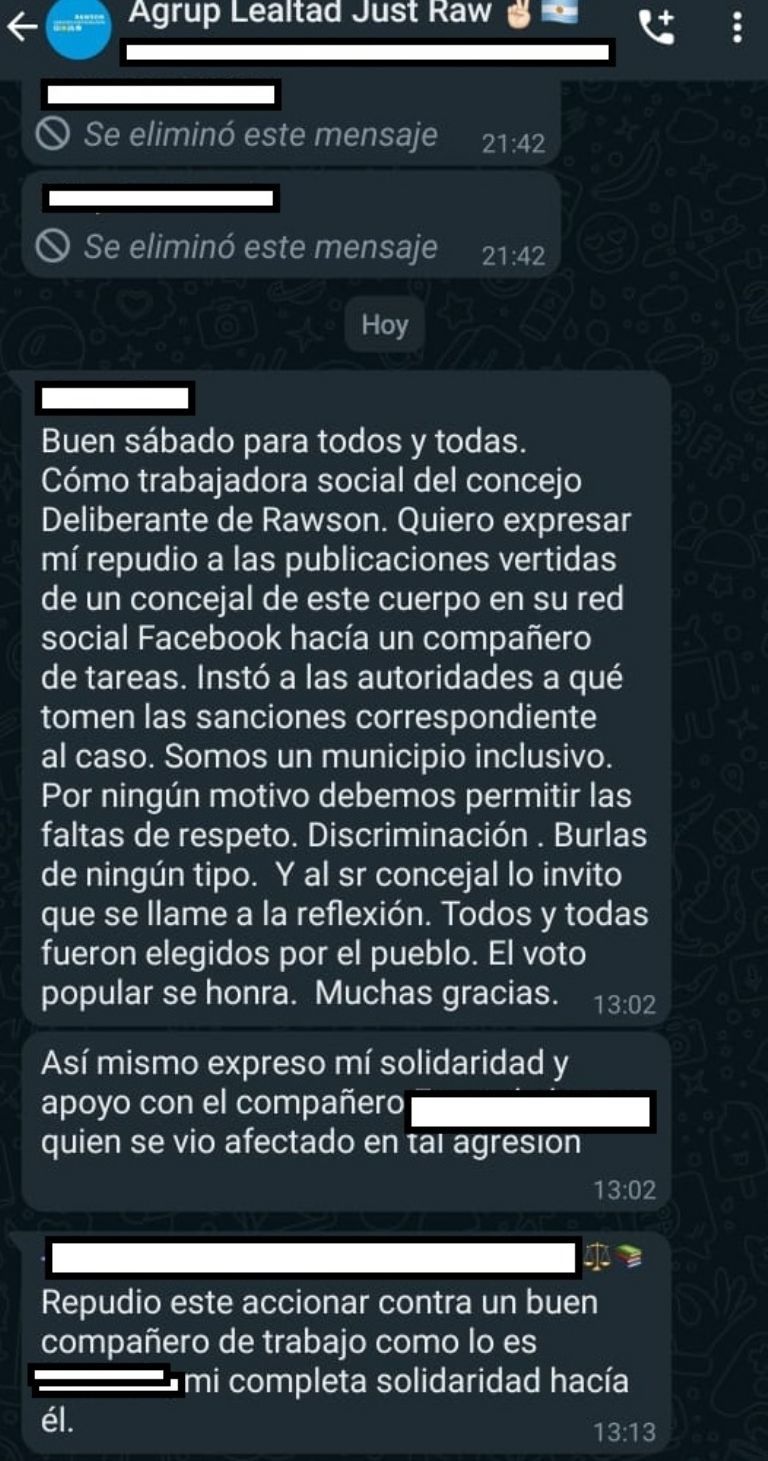Screen dimensions: 768x1461
Task: Open the group profile picture
Action: click(79, 28)
